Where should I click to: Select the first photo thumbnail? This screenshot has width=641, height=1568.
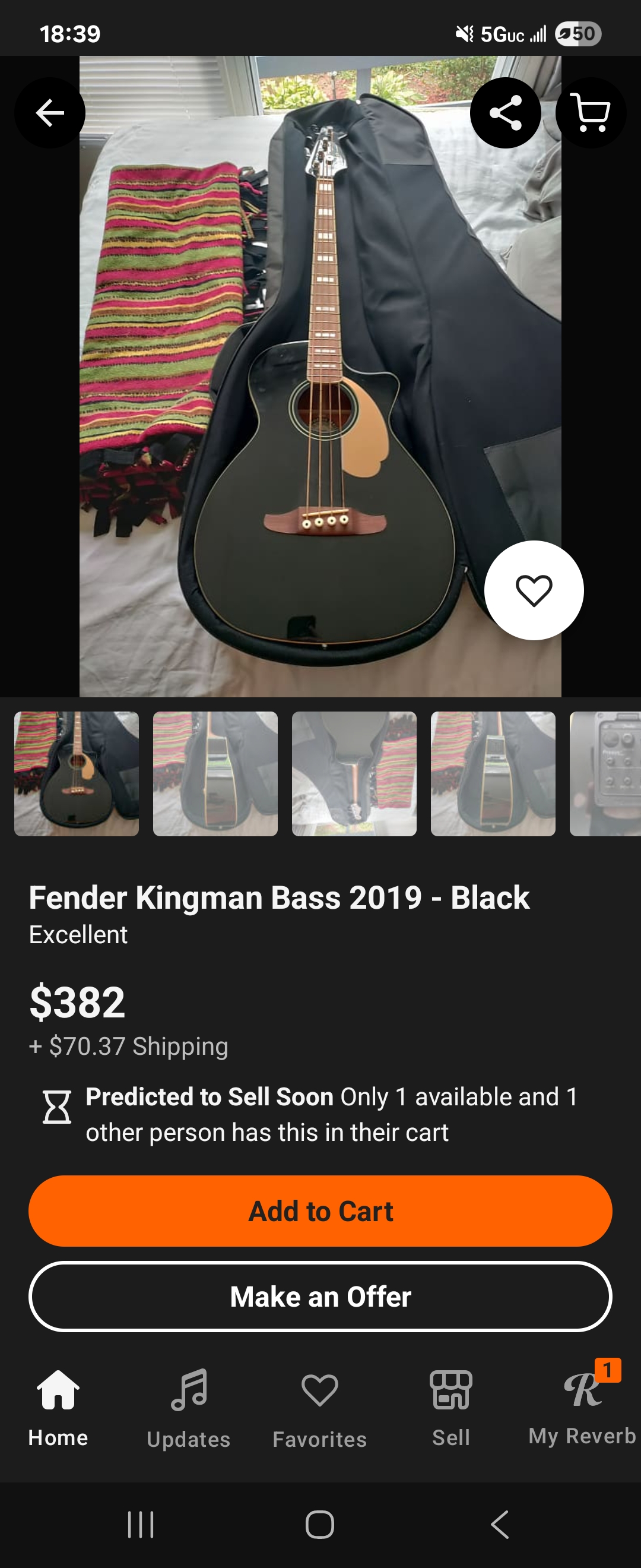coord(77,774)
